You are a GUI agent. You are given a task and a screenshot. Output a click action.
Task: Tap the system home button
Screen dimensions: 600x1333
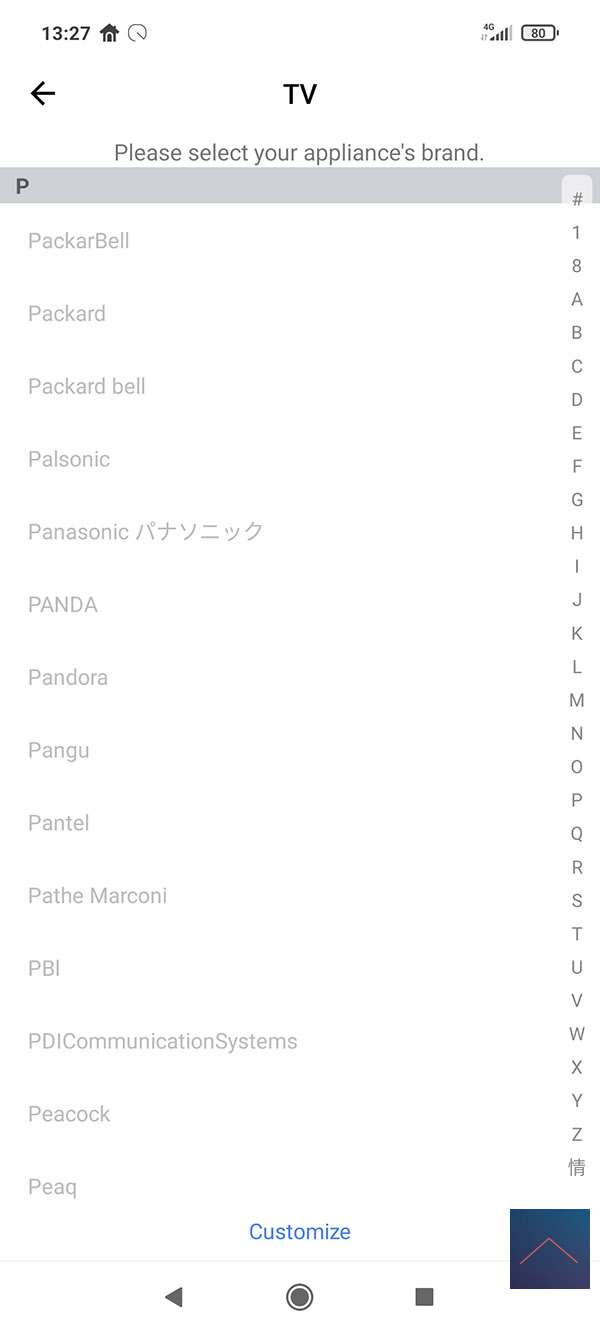[x=299, y=1297]
